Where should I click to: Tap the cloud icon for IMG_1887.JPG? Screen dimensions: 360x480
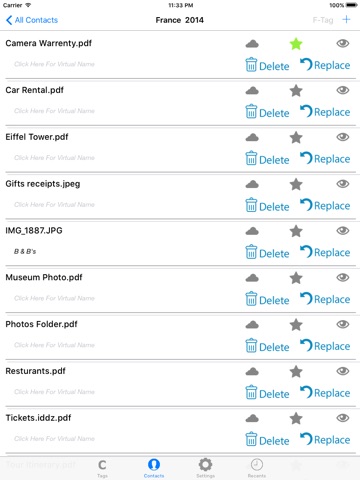coord(252,231)
